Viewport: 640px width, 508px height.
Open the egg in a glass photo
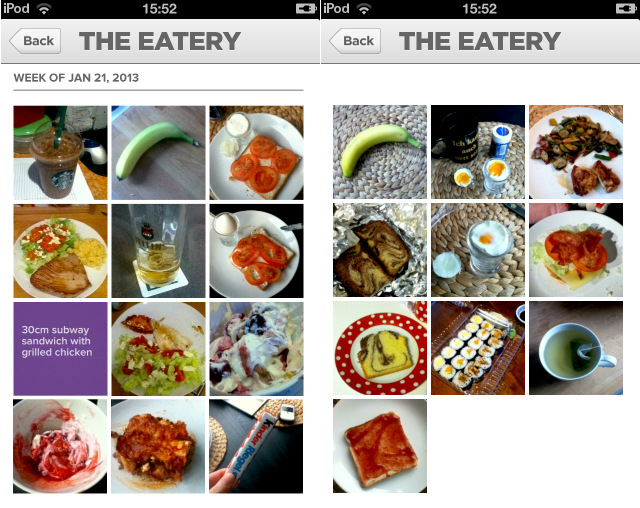(x=477, y=250)
